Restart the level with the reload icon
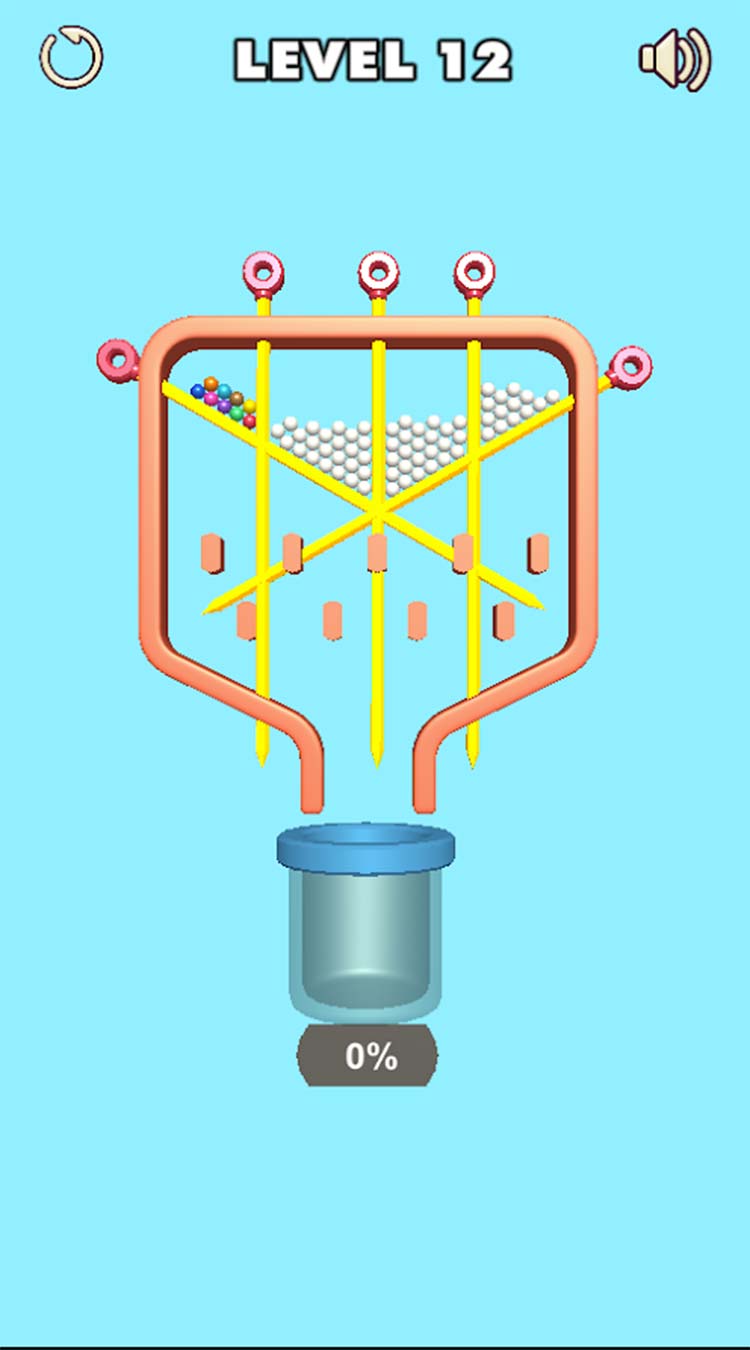The width and height of the screenshot is (750, 1350). [x=71, y=57]
